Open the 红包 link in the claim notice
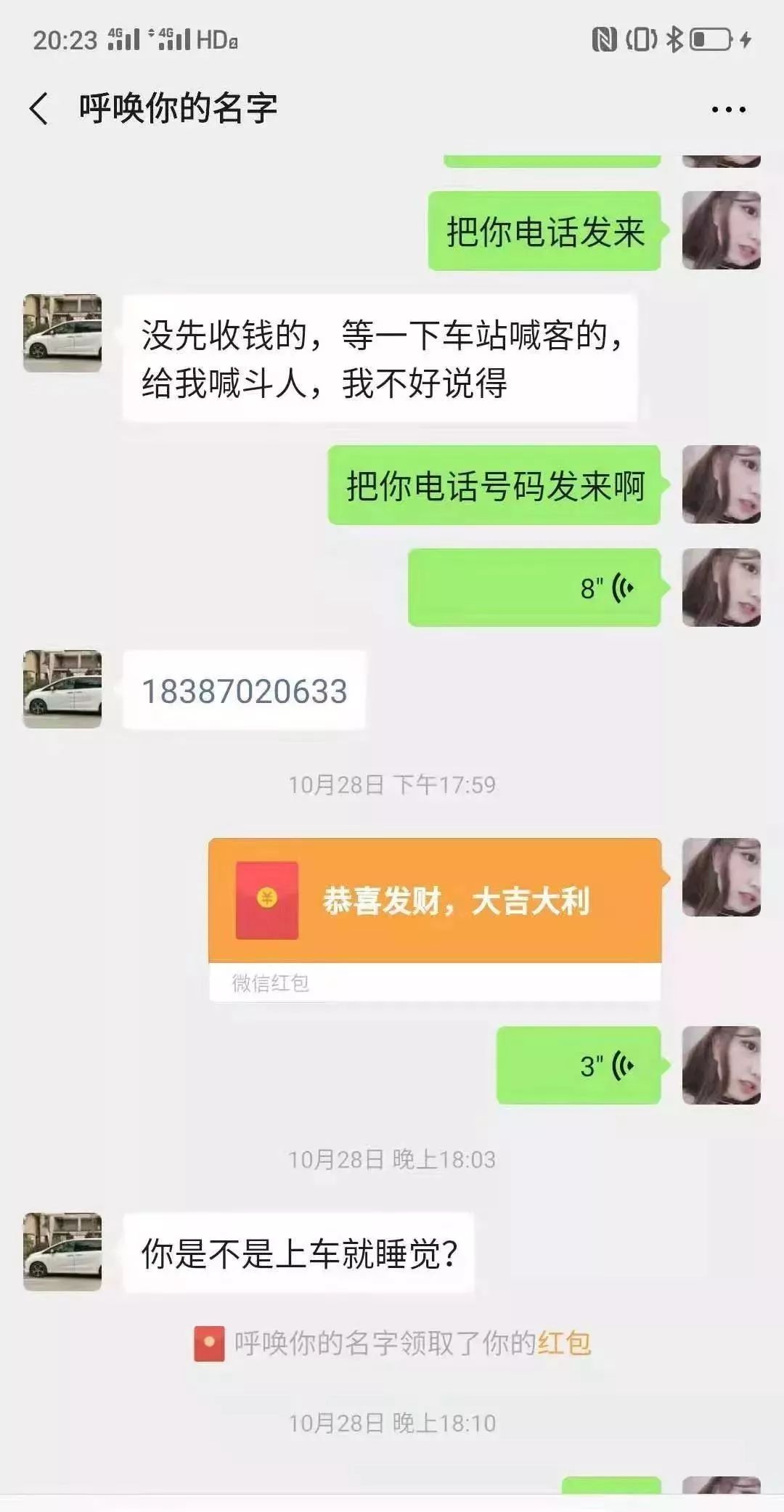The width and height of the screenshot is (784, 1512). (x=564, y=1343)
